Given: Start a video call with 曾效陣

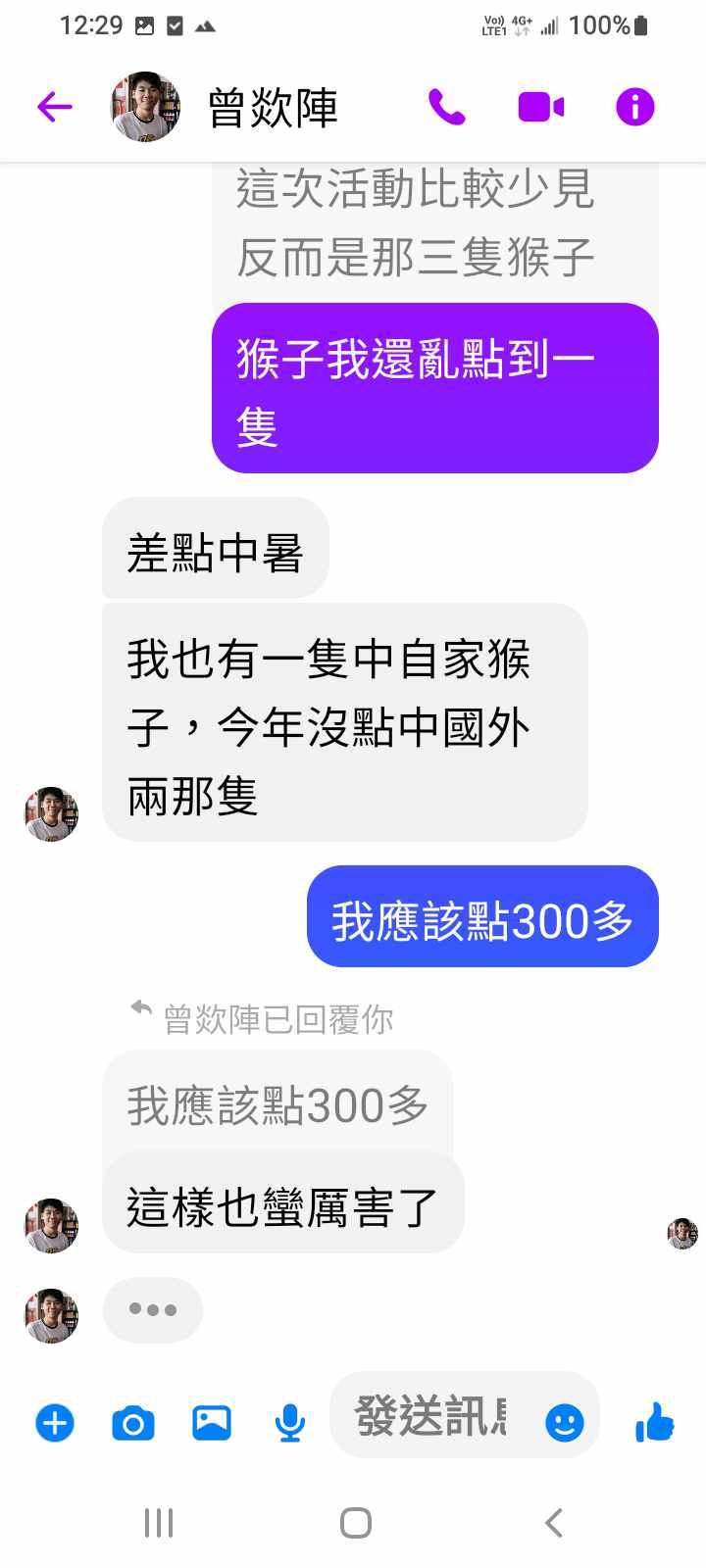Looking at the screenshot, I should [540, 107].
